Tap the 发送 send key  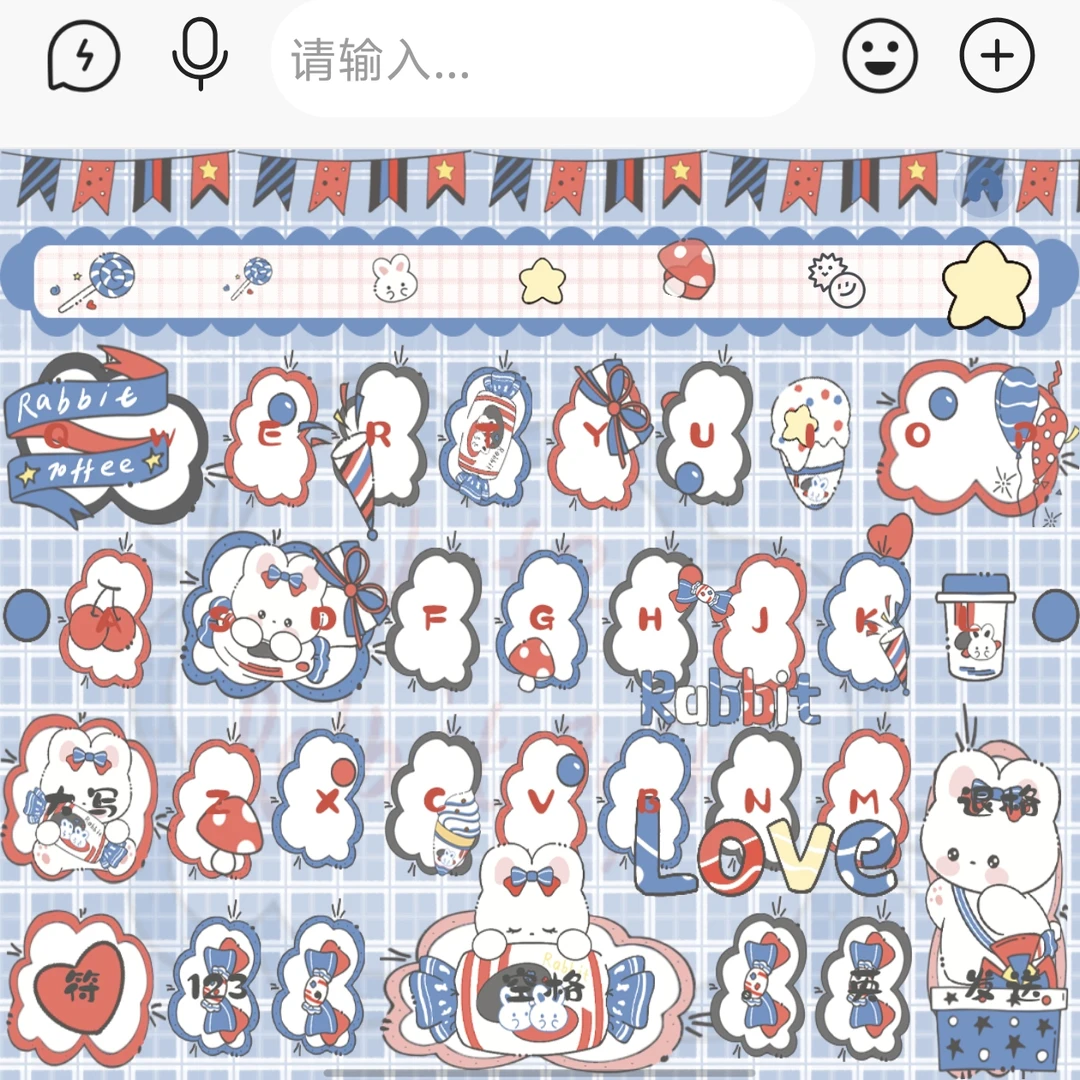[x=997, y=987]
